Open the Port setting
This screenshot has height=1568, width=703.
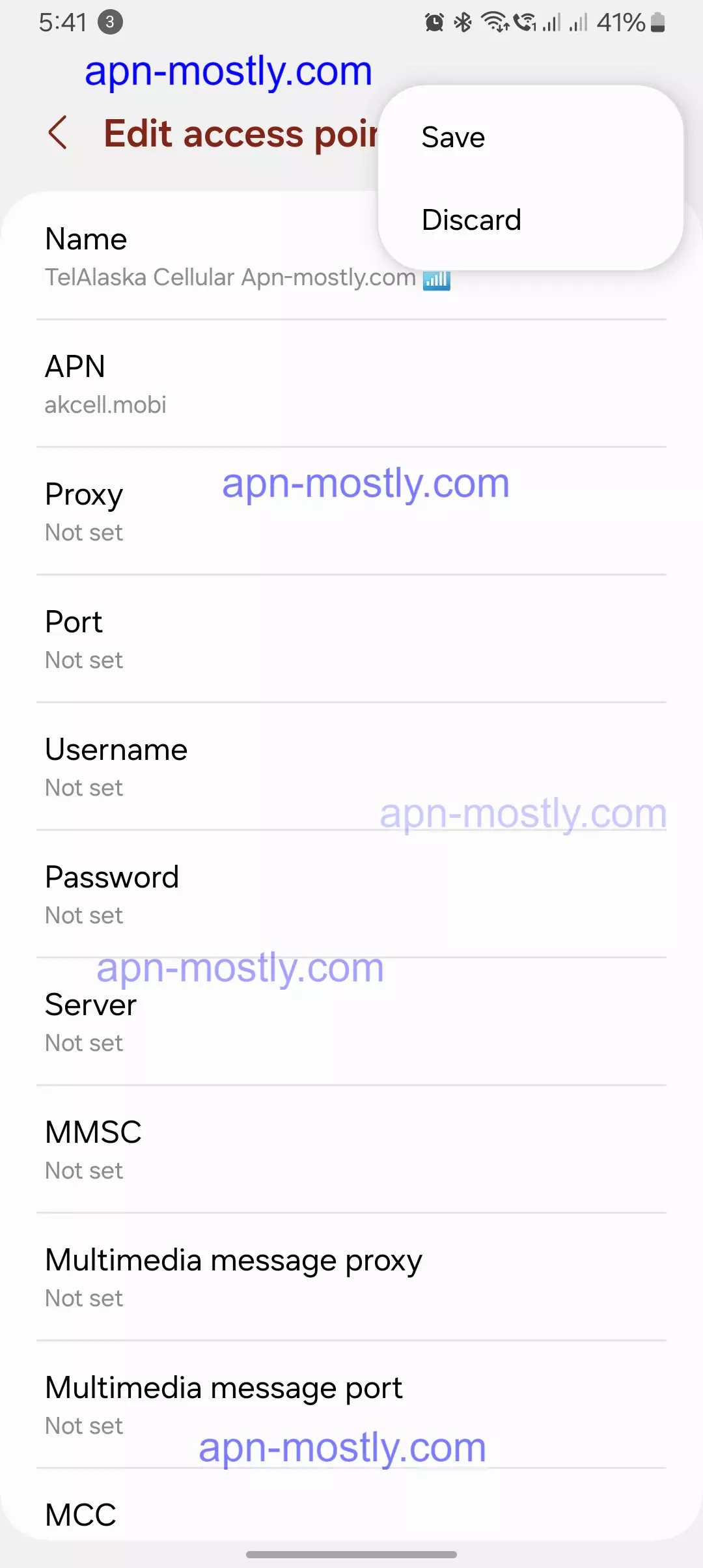351,639
